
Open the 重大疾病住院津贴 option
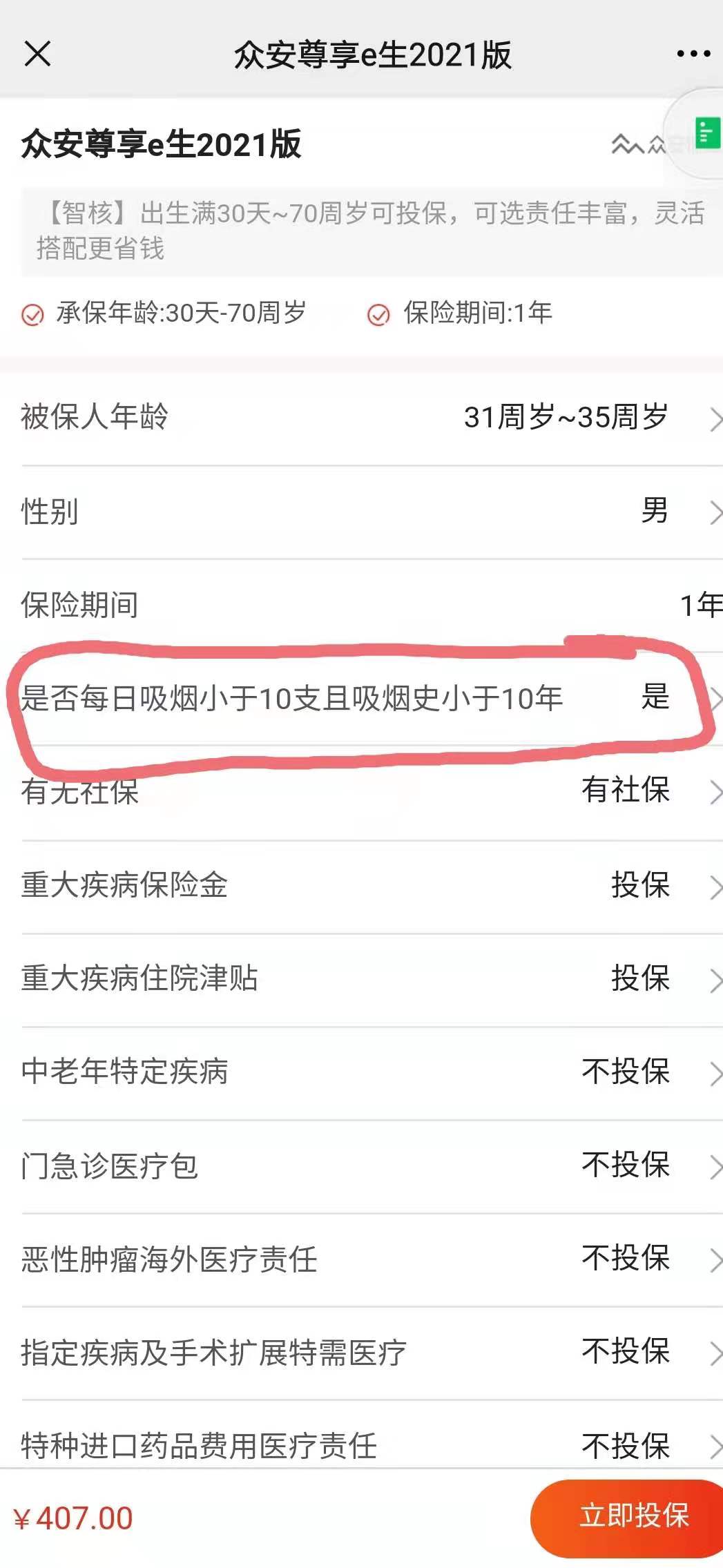(640, 978)
